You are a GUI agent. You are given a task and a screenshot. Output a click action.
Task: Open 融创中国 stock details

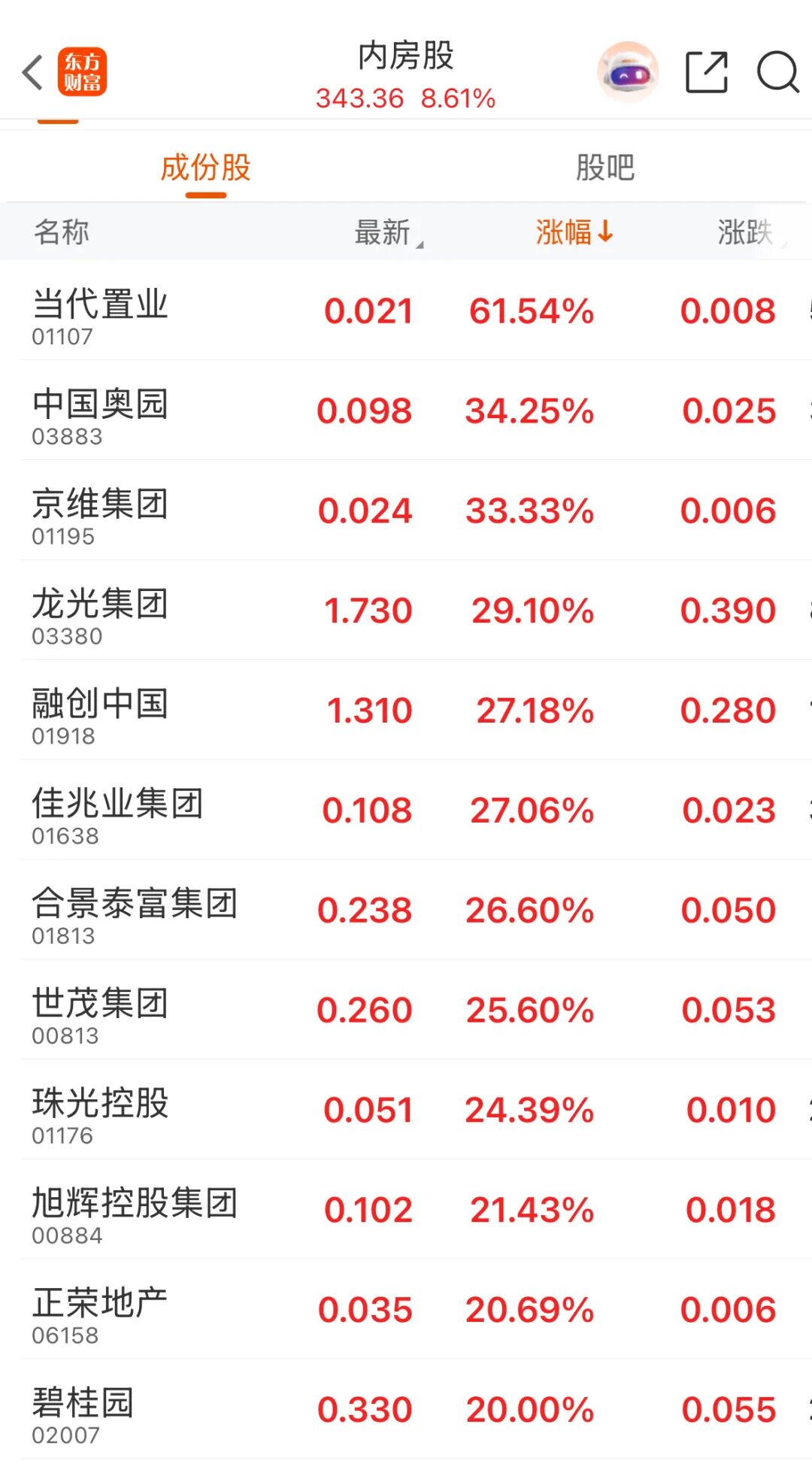point(100,712)
